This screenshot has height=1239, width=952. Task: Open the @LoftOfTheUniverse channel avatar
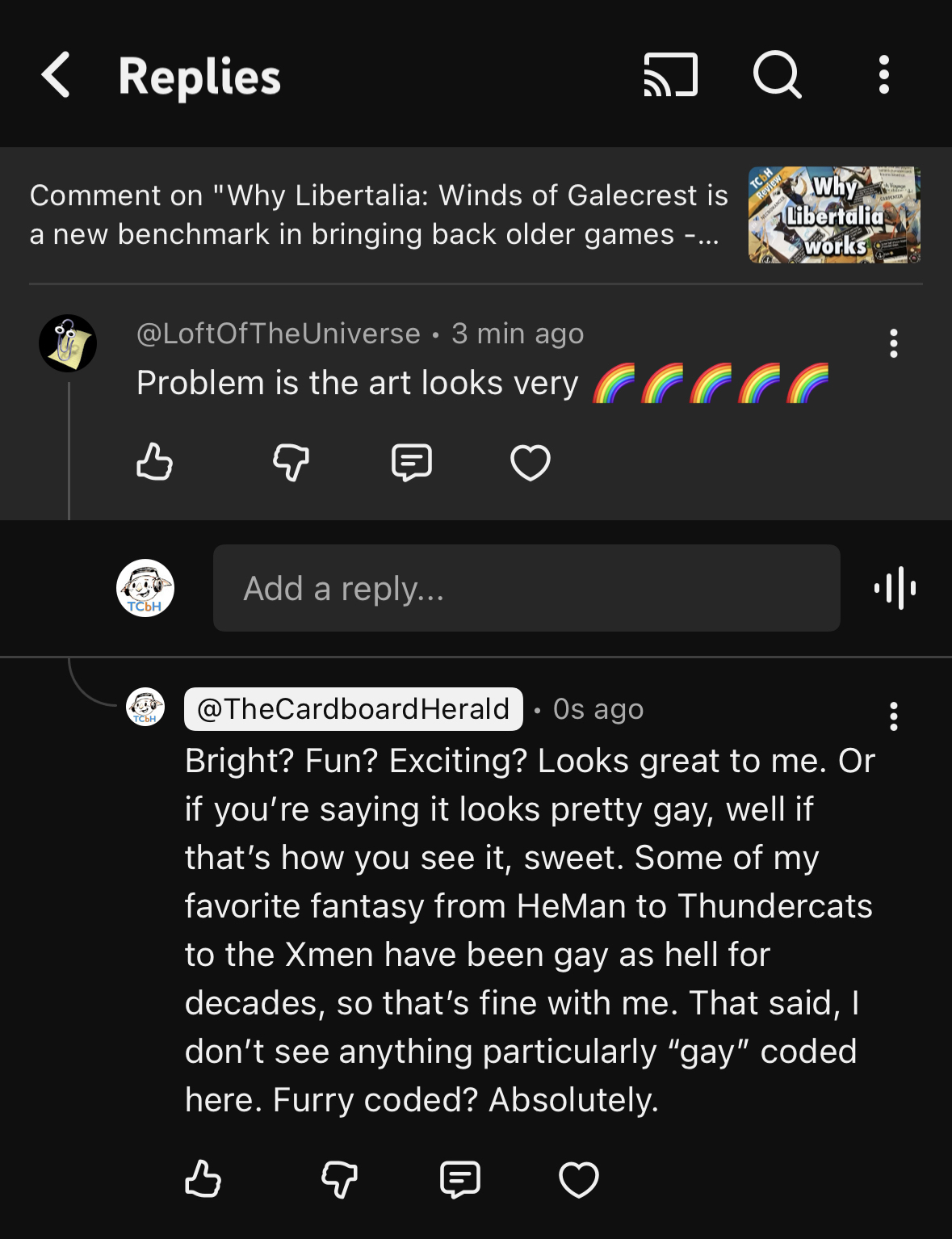pyautogui.click(x=68, y=343)
